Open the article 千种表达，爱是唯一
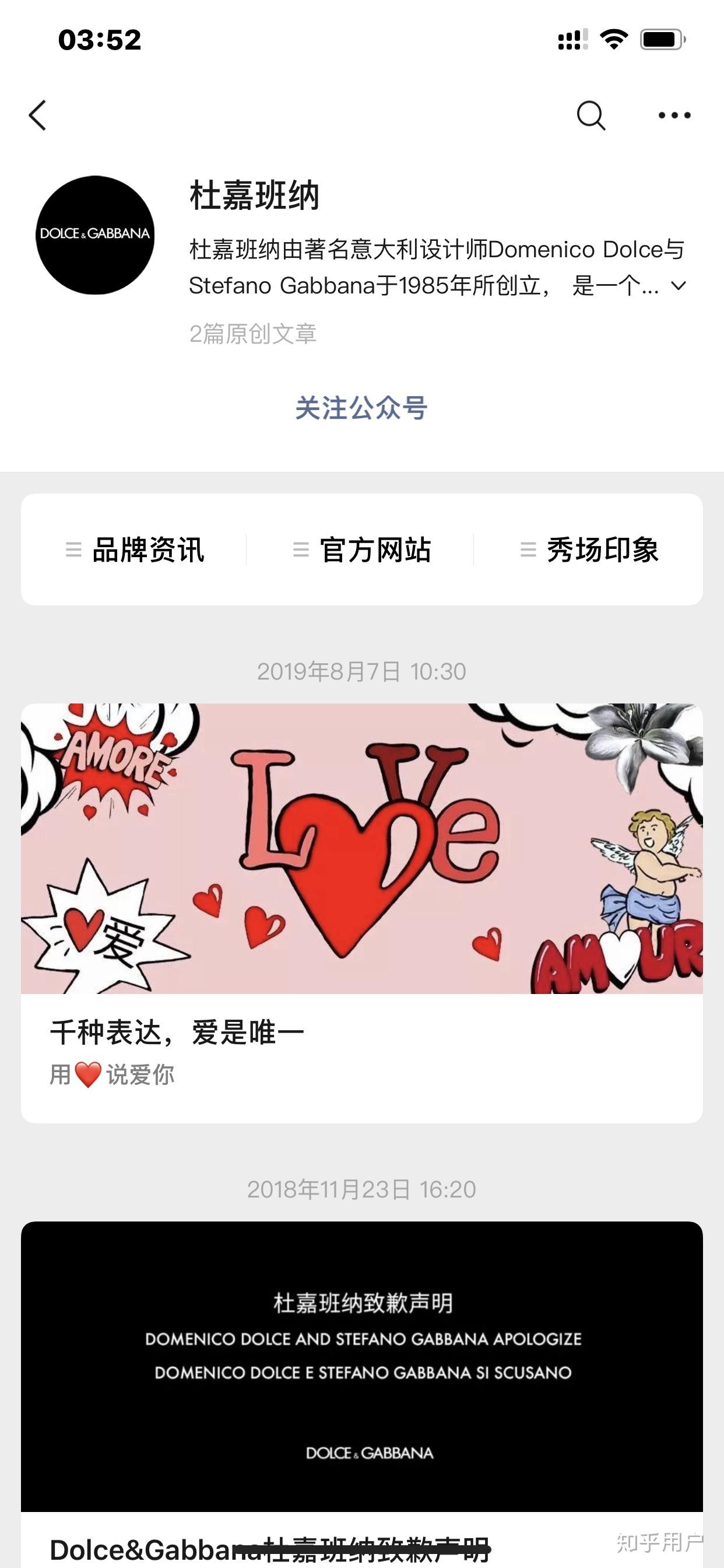 click(361, 912)
